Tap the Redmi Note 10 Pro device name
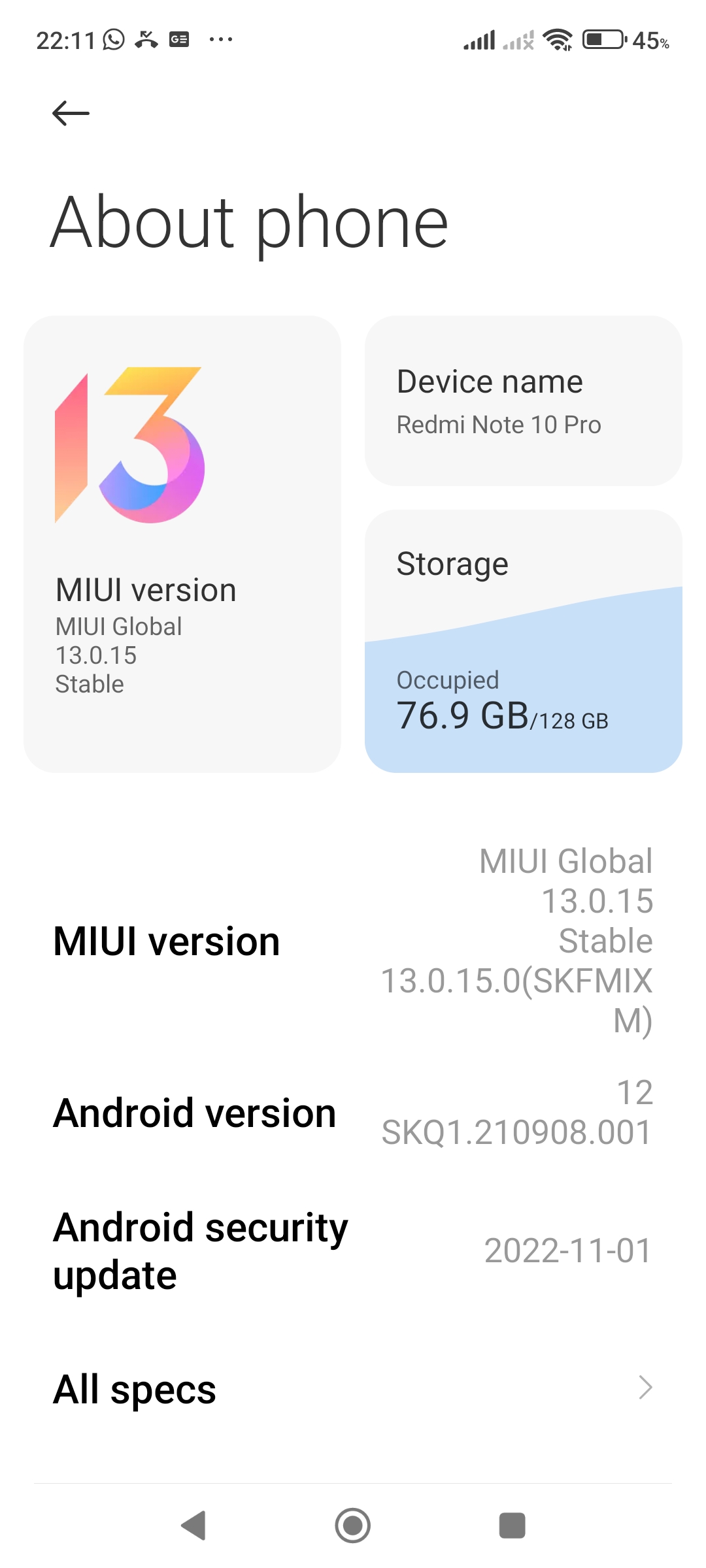The height and width of the screenshot is (1568, 706). click(499, 424)
